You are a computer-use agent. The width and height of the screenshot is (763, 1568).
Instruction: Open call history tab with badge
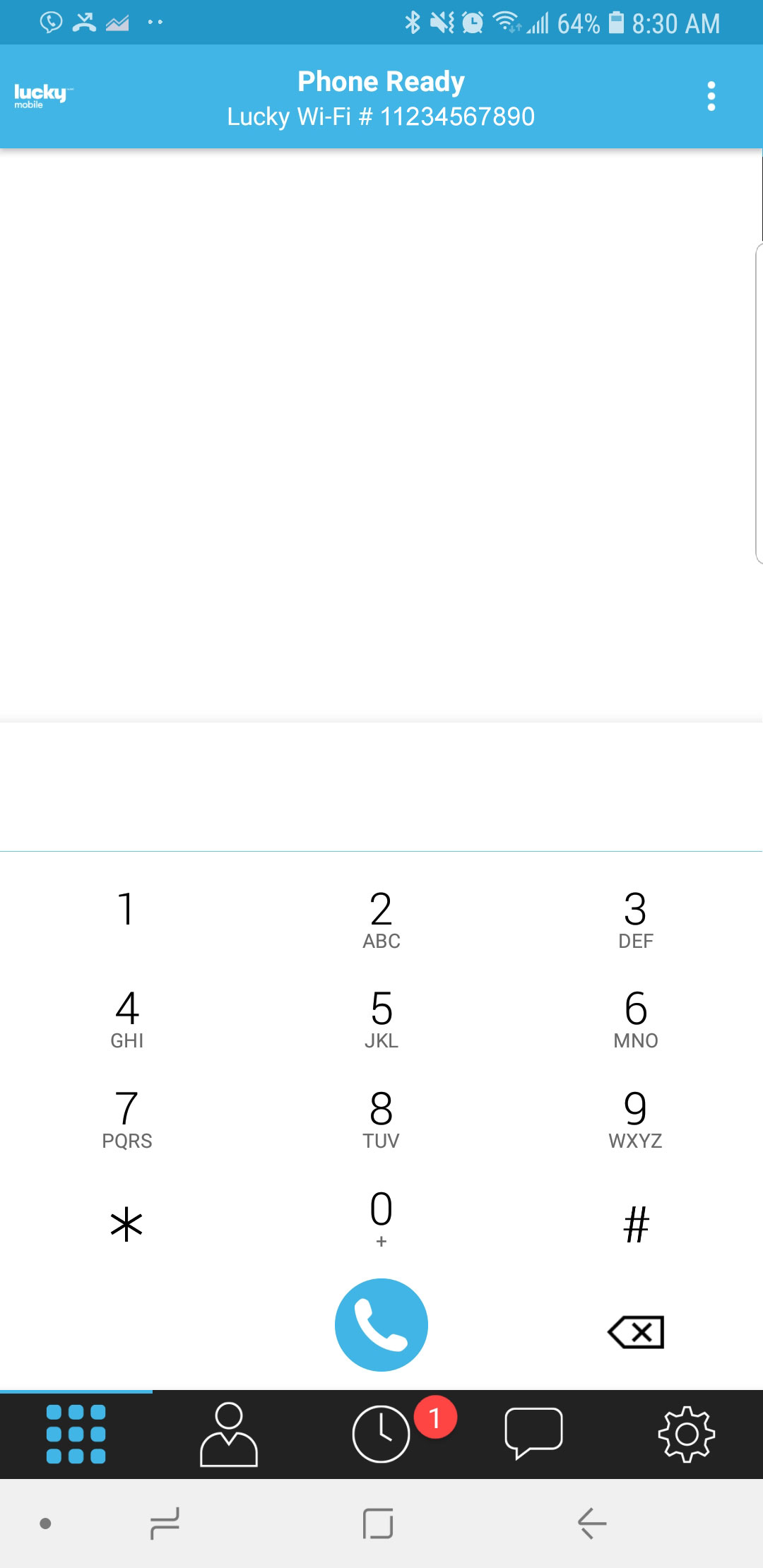coord(381,1435)
